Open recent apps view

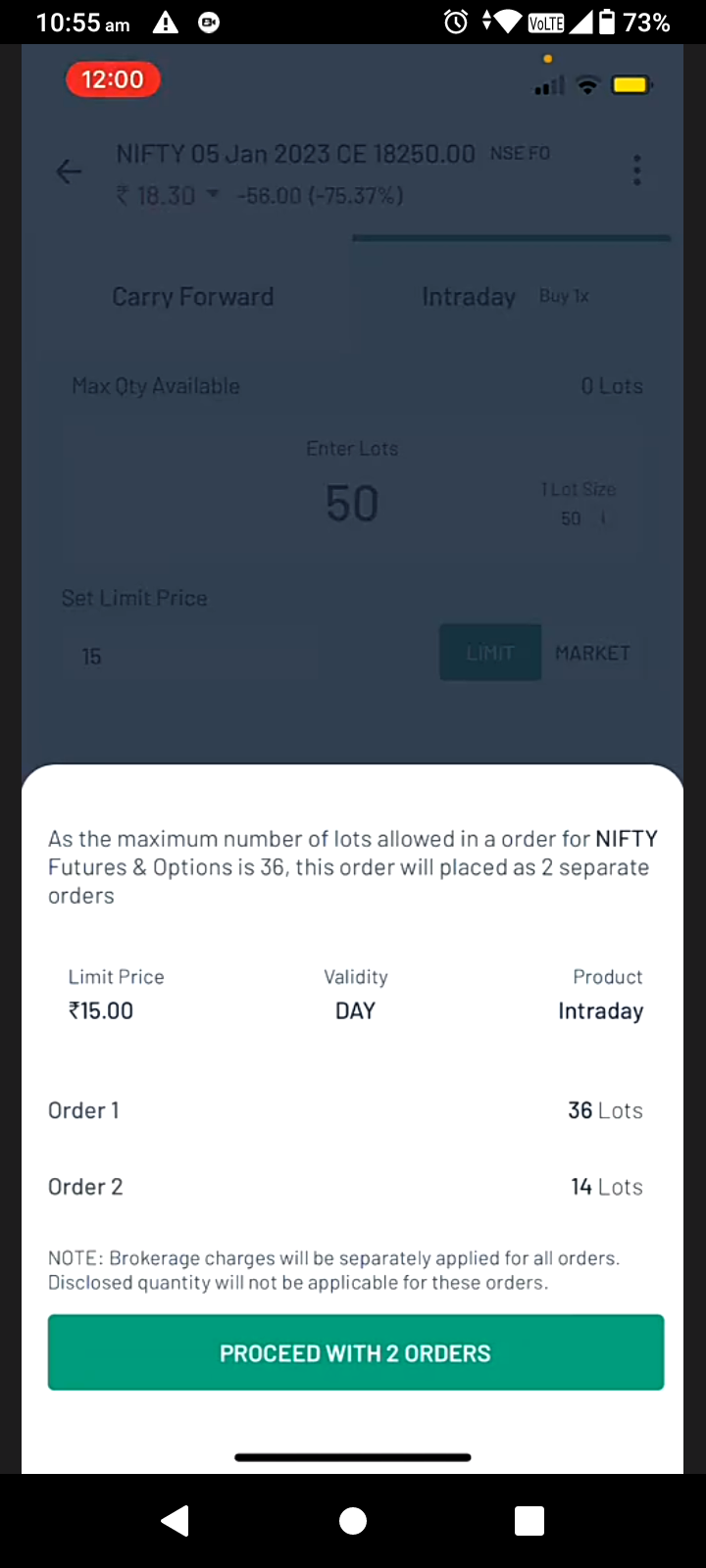tap(529, 1520)
